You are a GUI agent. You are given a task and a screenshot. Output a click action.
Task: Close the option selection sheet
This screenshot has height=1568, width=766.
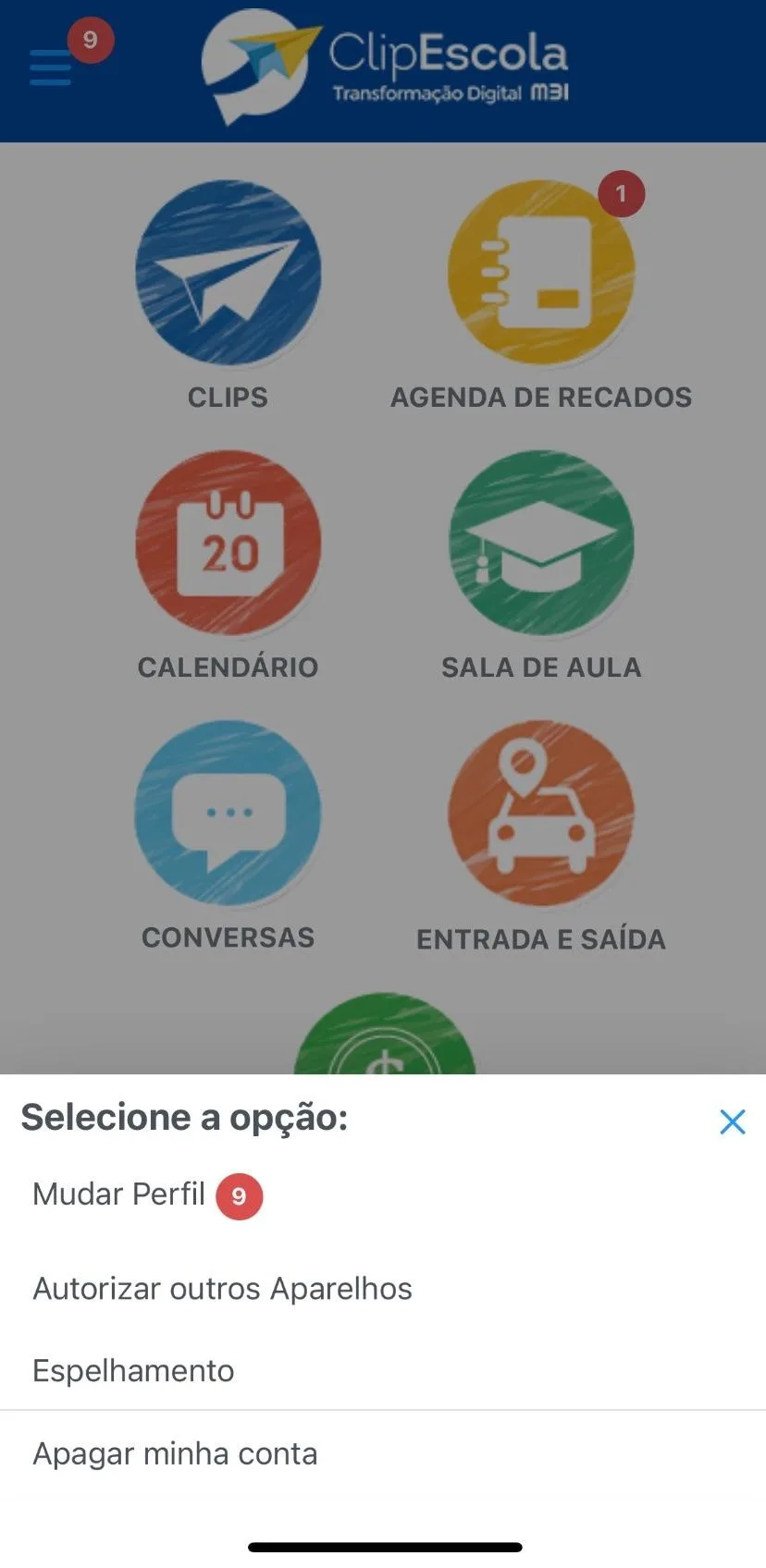click(x=732, y=1121)
